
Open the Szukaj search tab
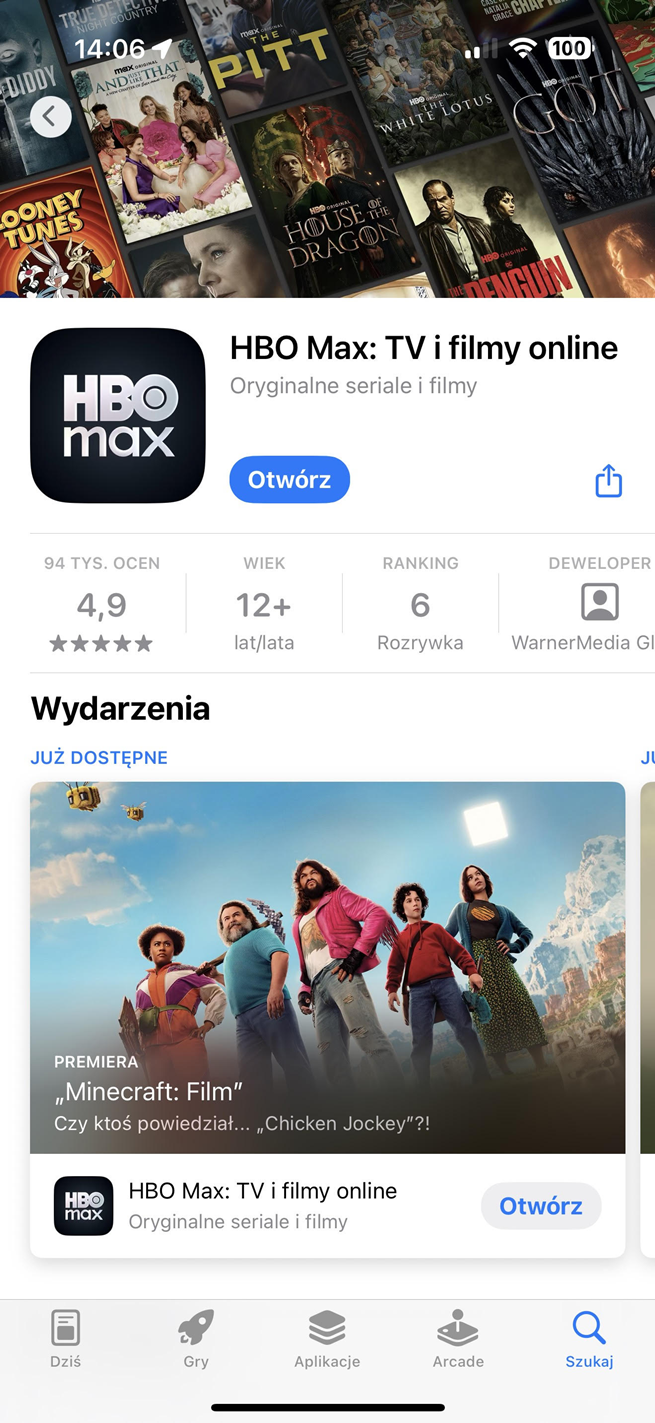coord(589,1340)
